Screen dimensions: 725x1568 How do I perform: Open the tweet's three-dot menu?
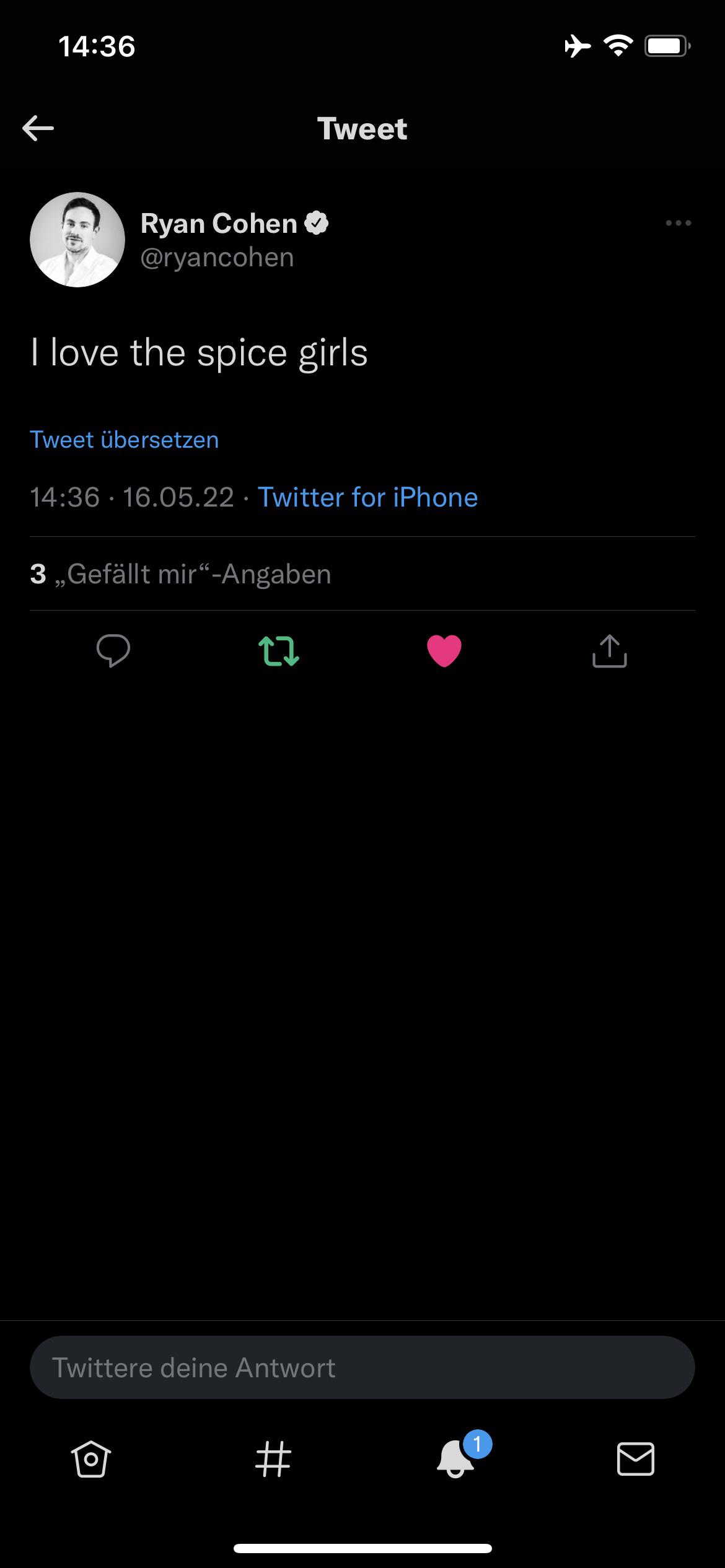tap(678, 223)
